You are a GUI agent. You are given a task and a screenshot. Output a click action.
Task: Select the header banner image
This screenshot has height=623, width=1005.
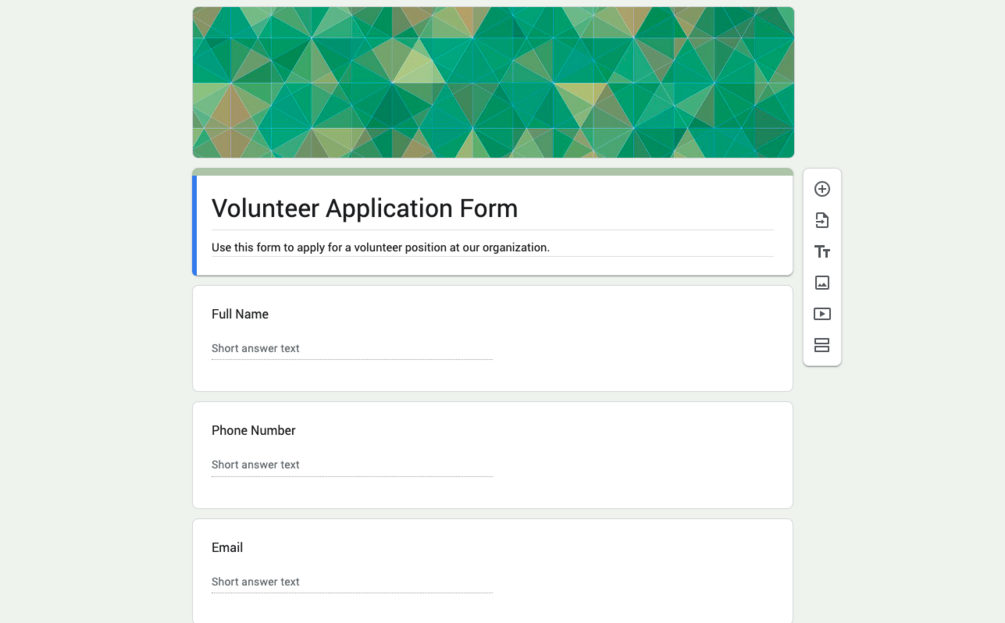(x=493, y=82)
